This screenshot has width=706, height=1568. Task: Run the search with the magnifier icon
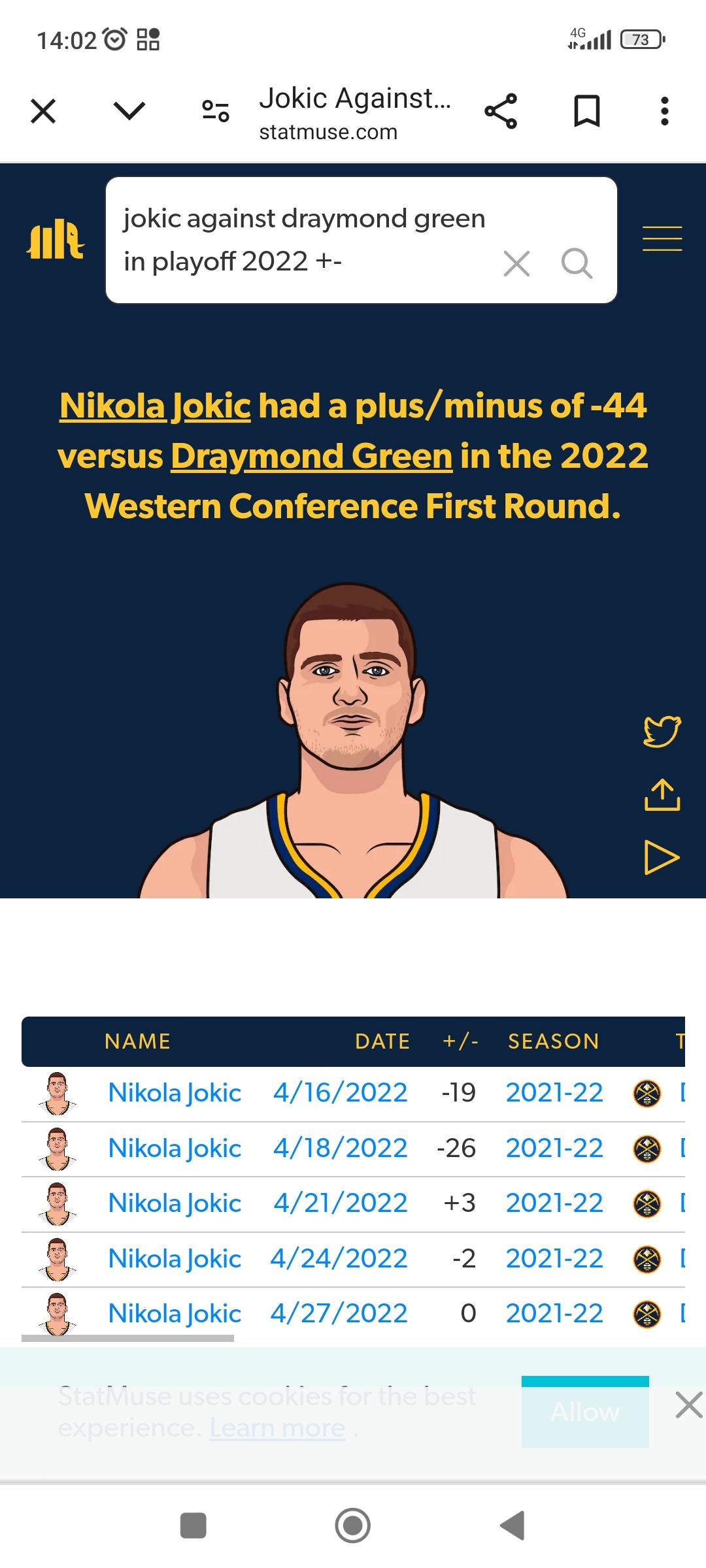[577, 263]
